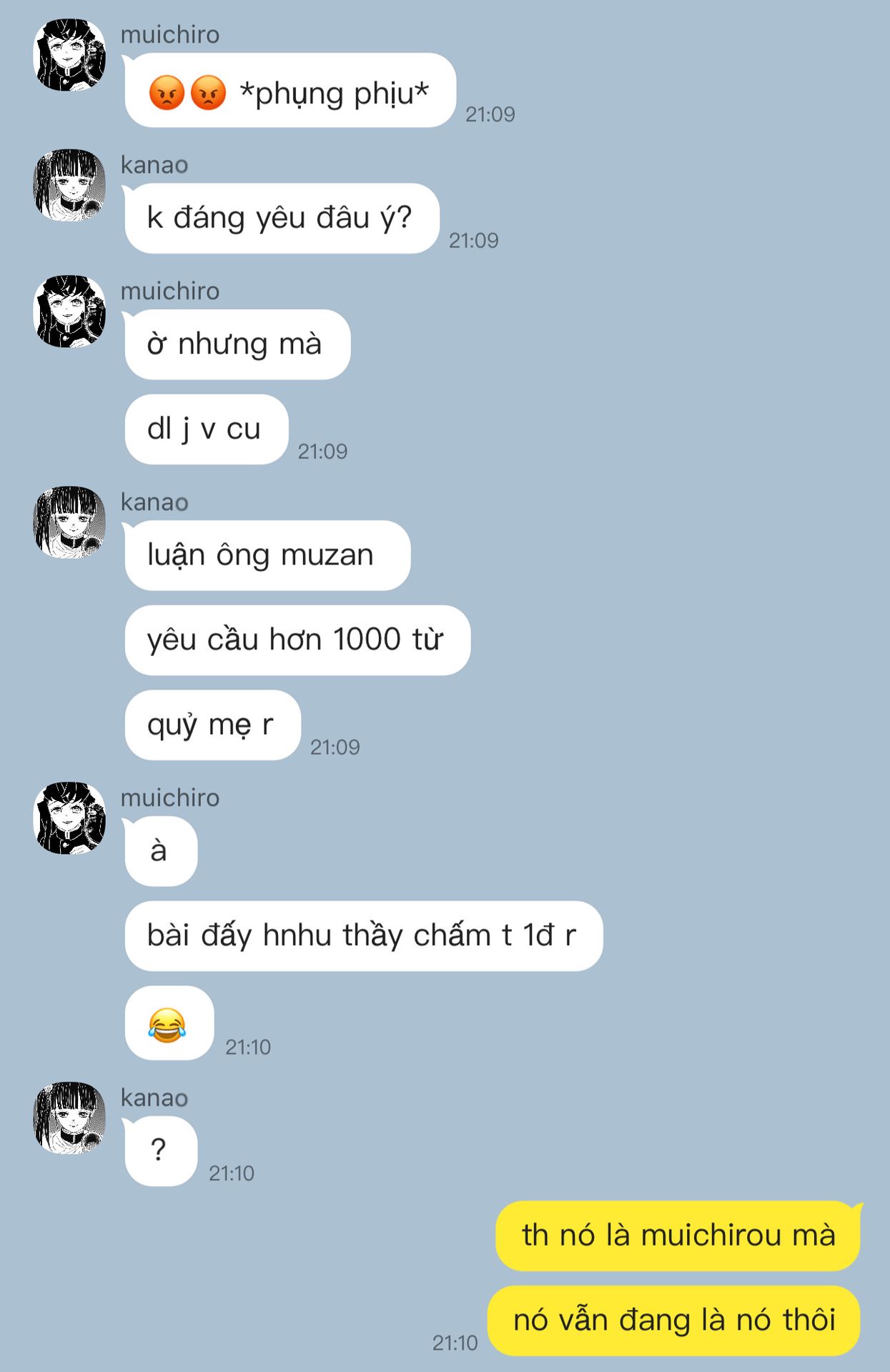Tap kanao's profile picture next to 'luận ông muzan'
This screenshot has width=890, height=1372.
click(69, 522)
